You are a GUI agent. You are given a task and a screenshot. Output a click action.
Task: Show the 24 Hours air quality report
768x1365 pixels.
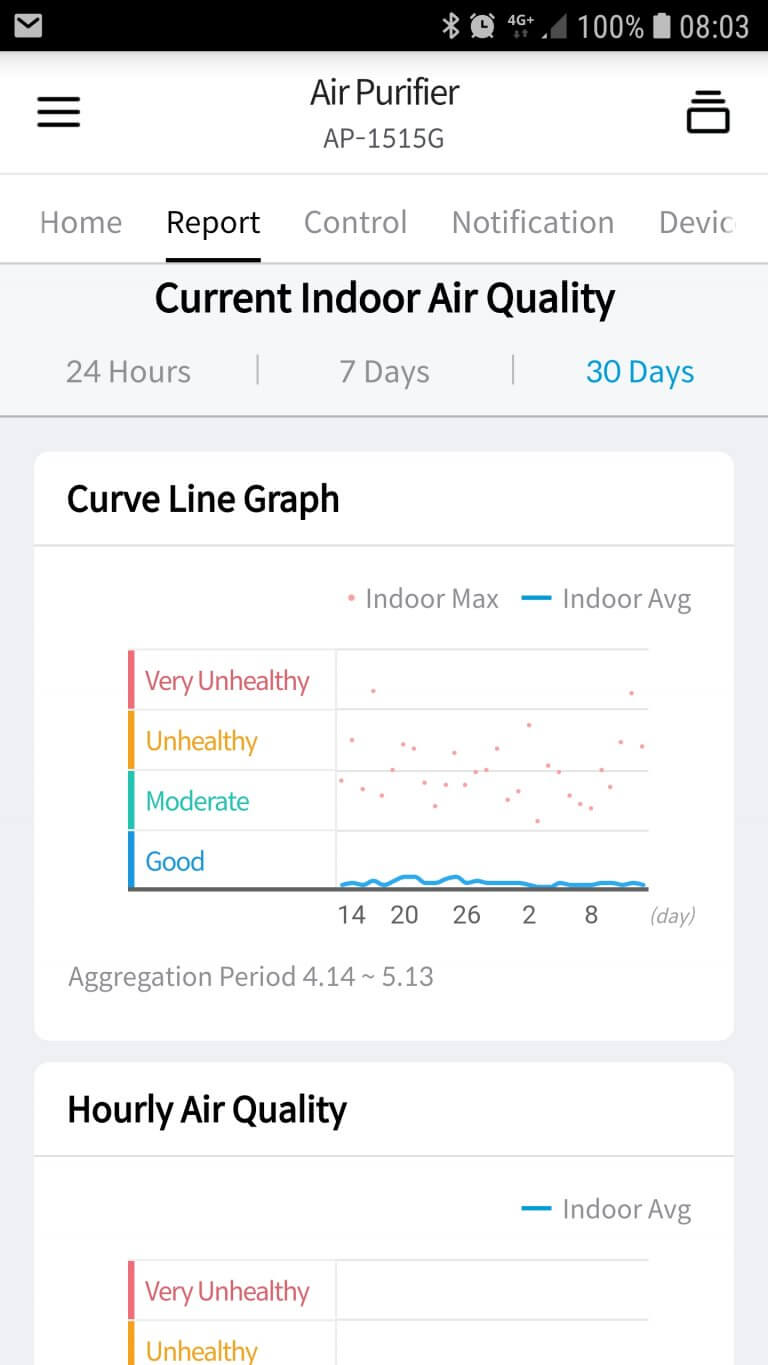click(128, 372)
